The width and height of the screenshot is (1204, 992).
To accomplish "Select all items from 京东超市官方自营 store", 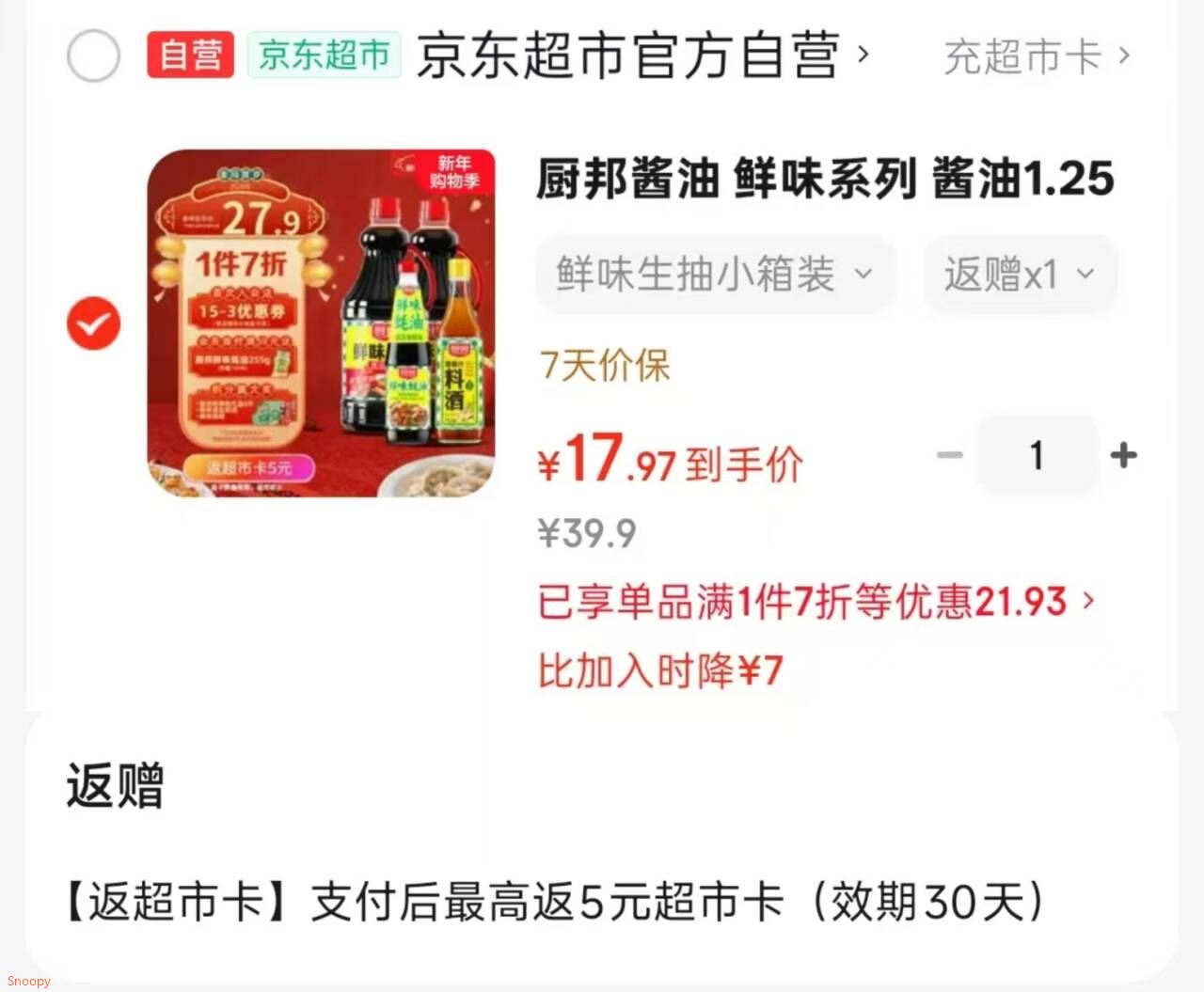I will pyautogui.click(x=93, y=56).
